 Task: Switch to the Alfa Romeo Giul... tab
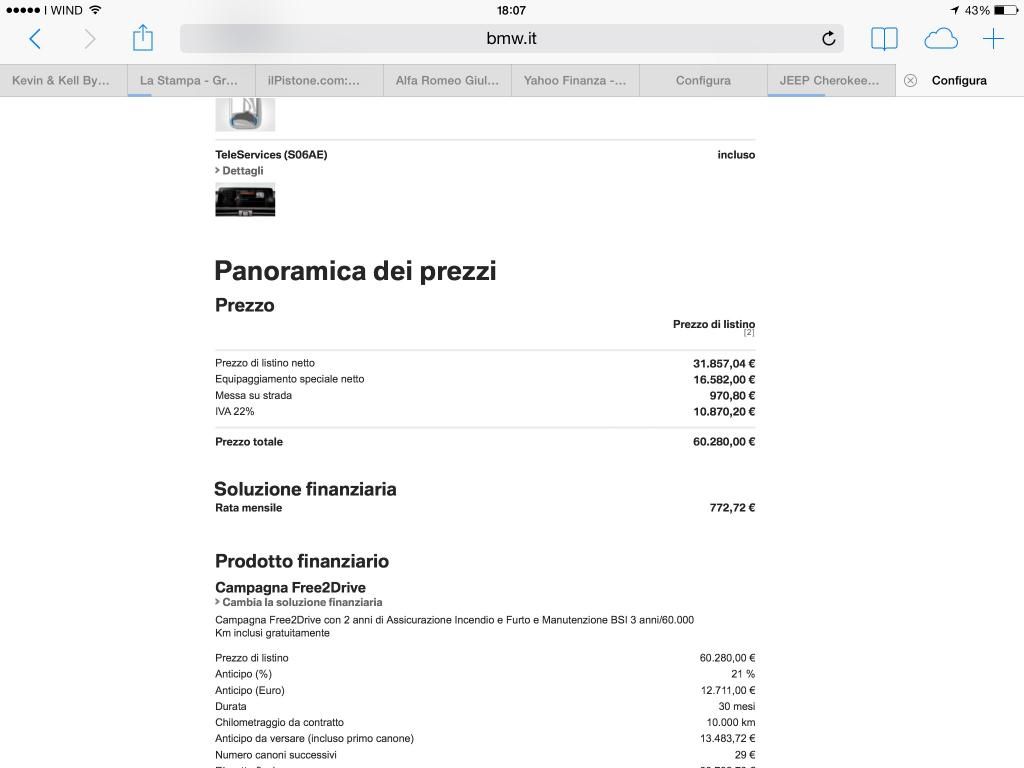(x=446, y=81)
